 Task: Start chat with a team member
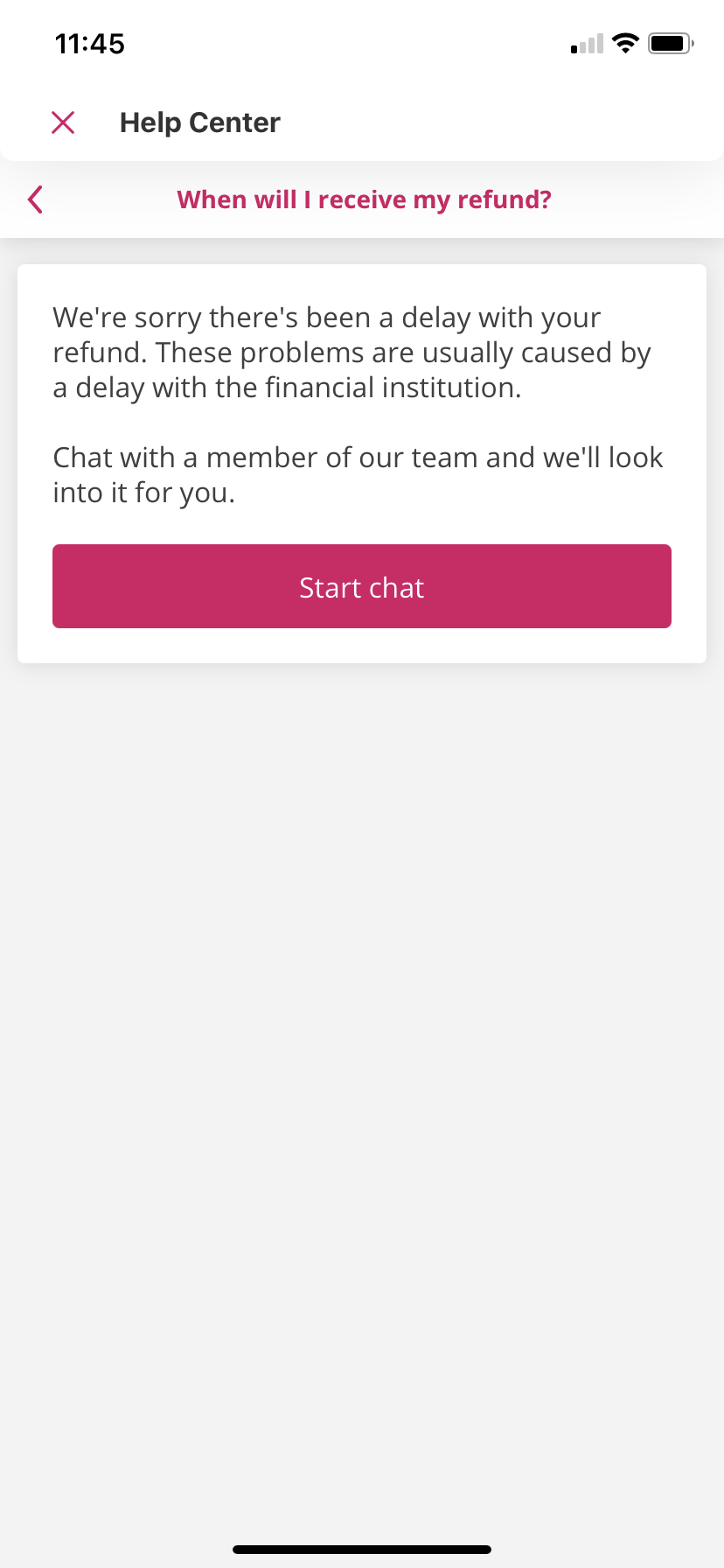pyautogui.click(x=361, y=586)
